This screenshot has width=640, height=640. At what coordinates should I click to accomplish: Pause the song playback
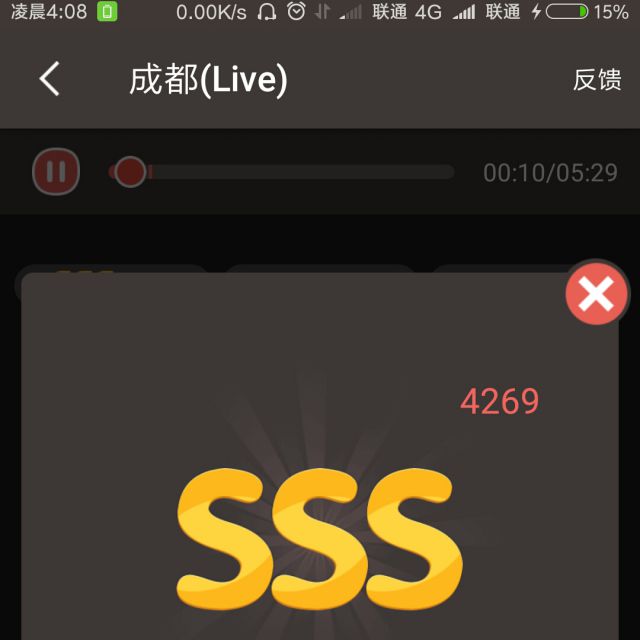[x=56, y=172]
